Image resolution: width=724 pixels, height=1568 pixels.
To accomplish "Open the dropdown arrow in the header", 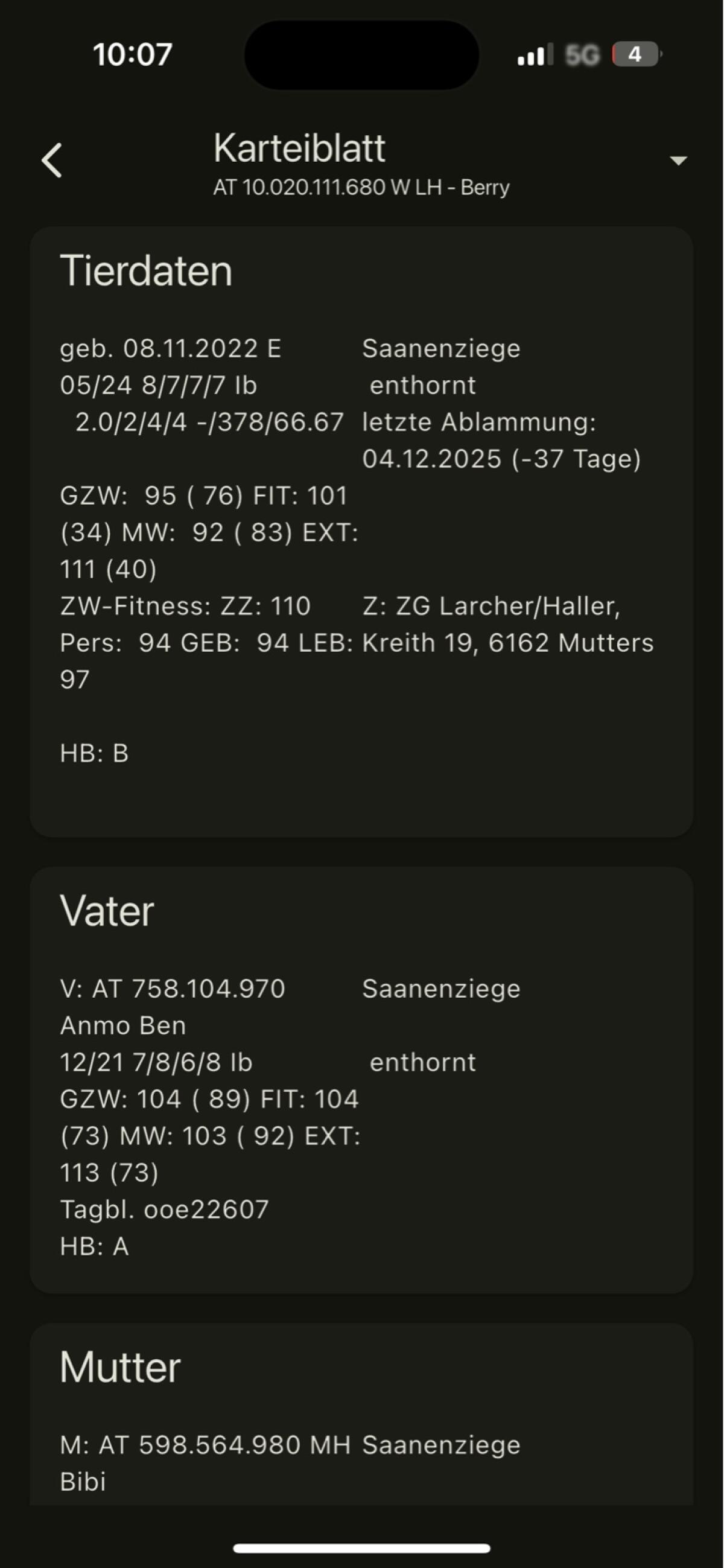I will pos(678,161).
